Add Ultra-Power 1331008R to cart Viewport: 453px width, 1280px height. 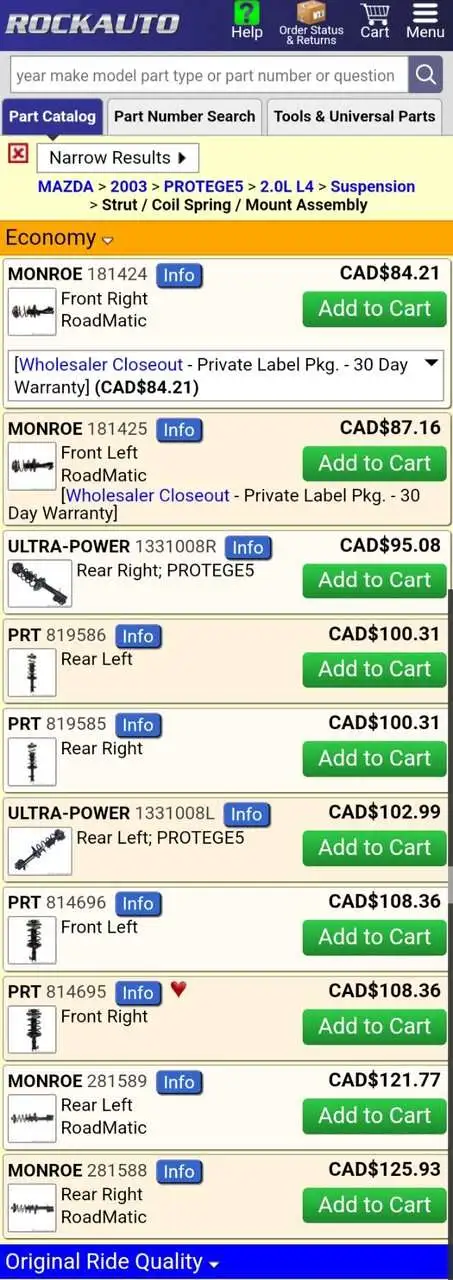pyautogui.click(x=375, y=580)
